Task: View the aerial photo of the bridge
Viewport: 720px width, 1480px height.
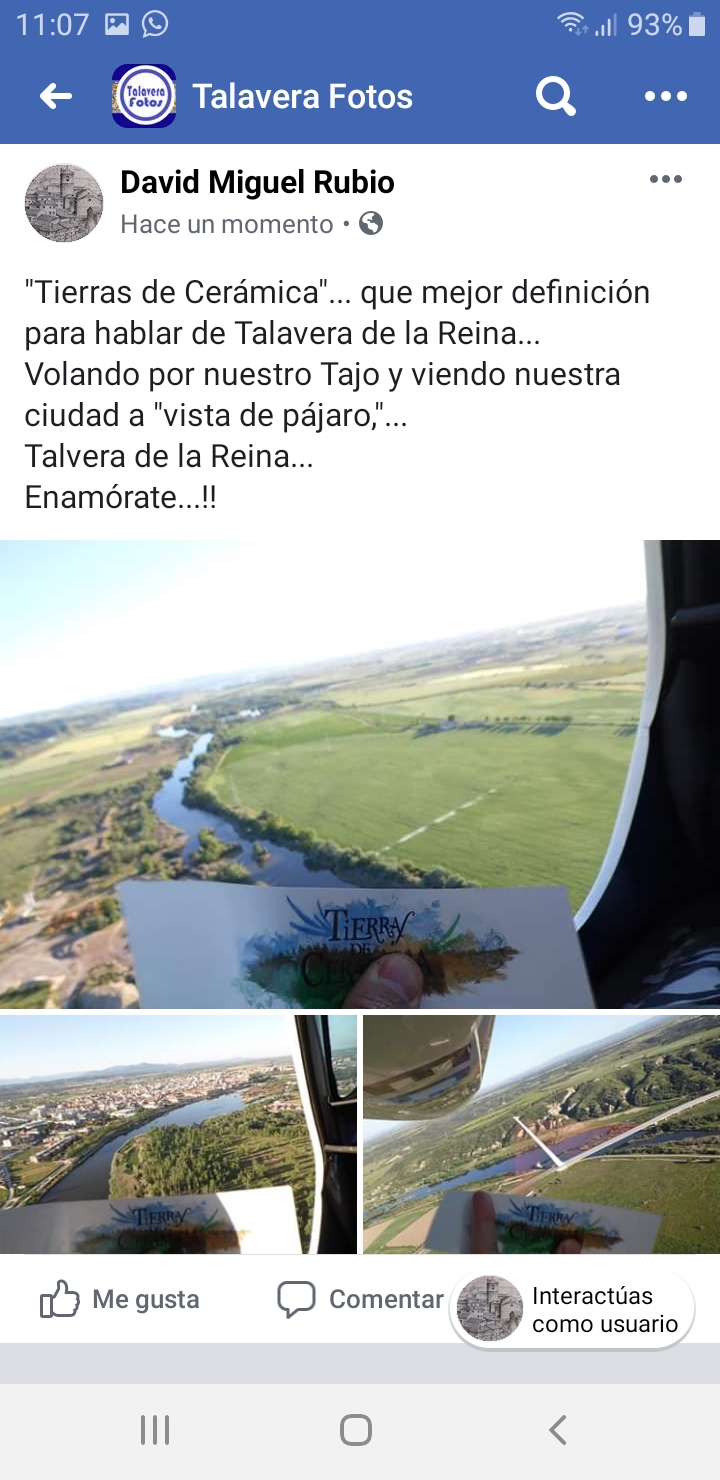Action: tap(541, 1134)
